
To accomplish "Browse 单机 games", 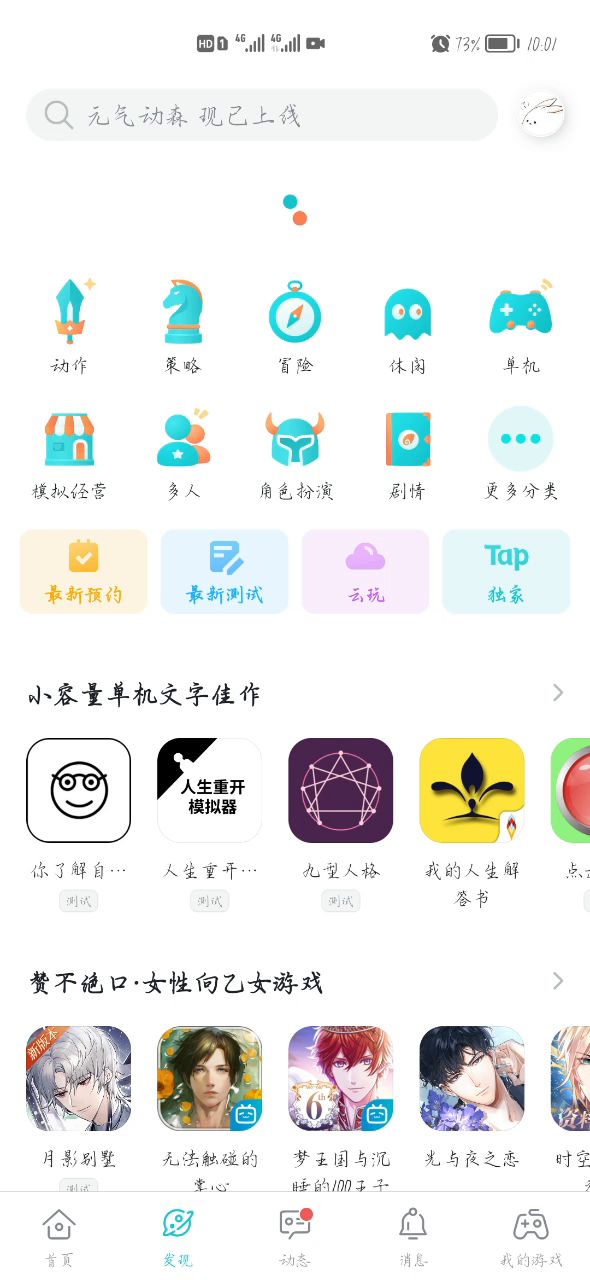I will pos(521,325).
